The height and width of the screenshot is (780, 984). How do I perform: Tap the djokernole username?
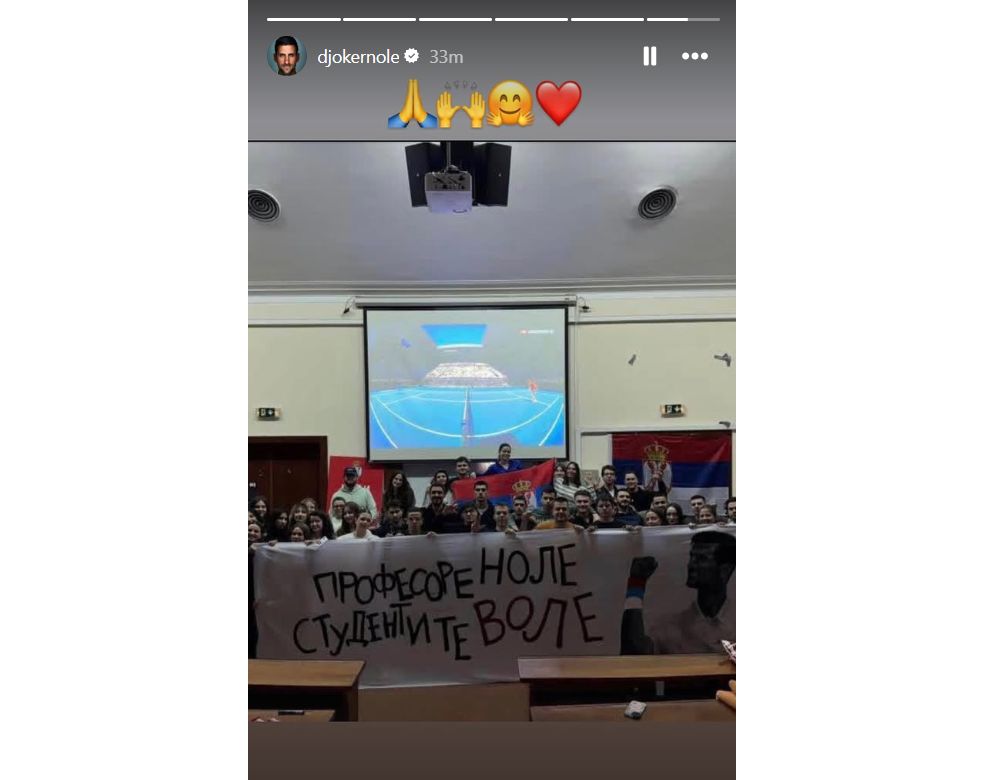pos(358,57)
